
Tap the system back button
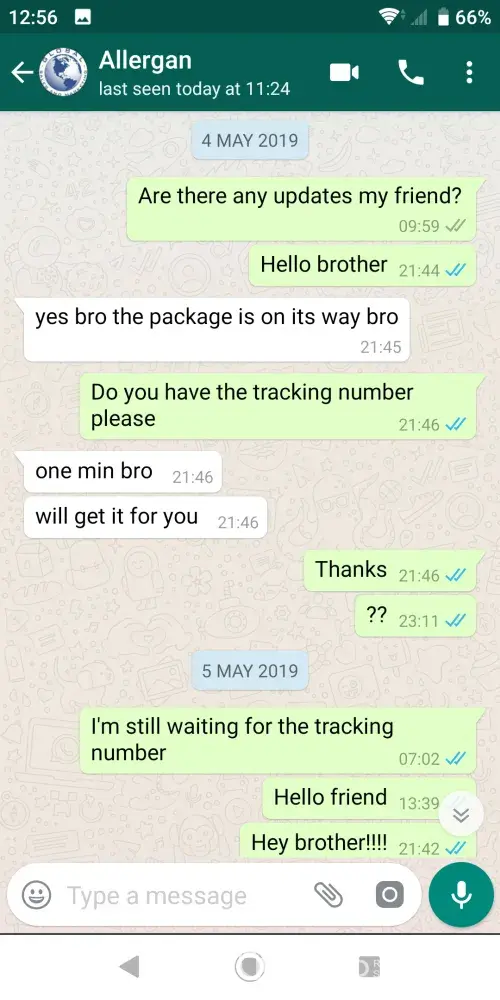(x=129, y=967)
